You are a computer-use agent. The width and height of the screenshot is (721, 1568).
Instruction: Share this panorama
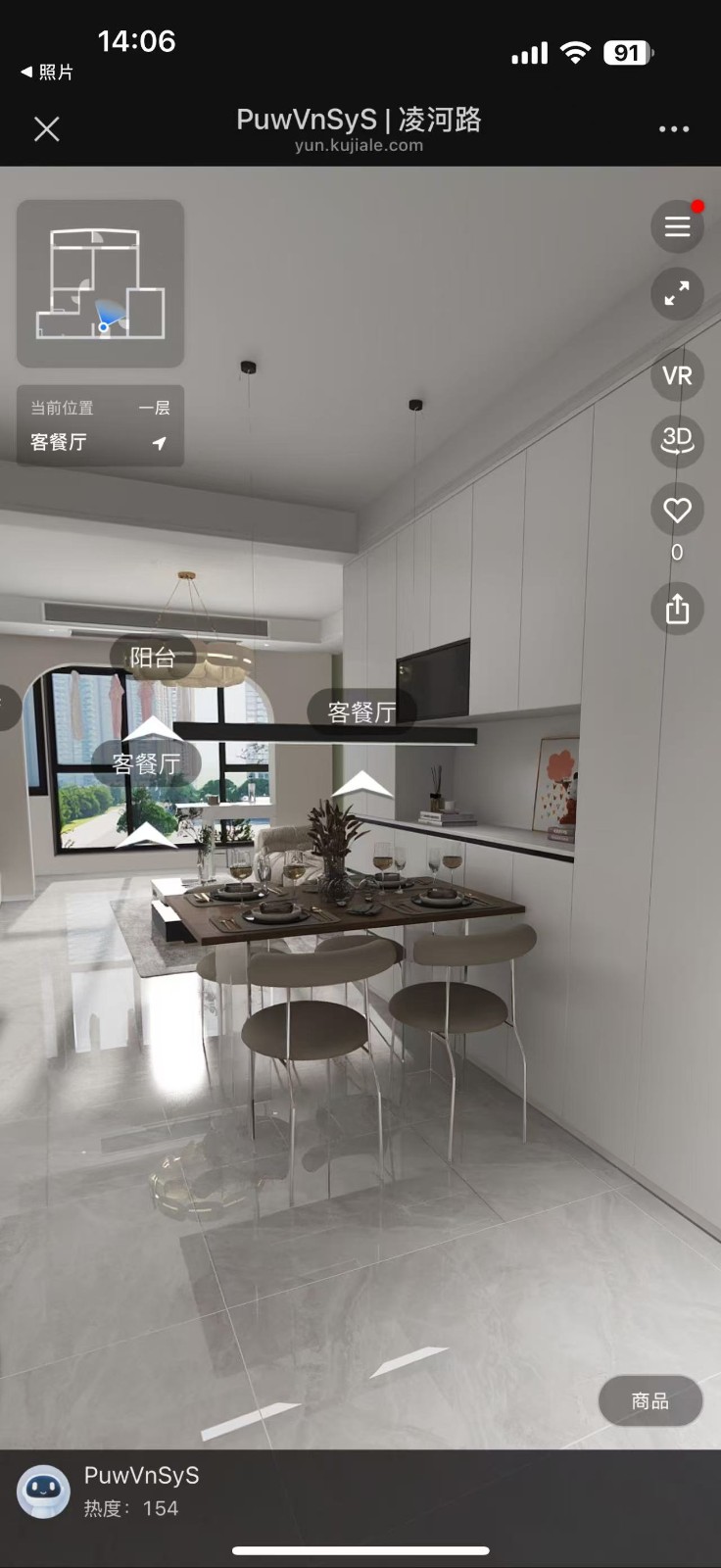(677, 610)
